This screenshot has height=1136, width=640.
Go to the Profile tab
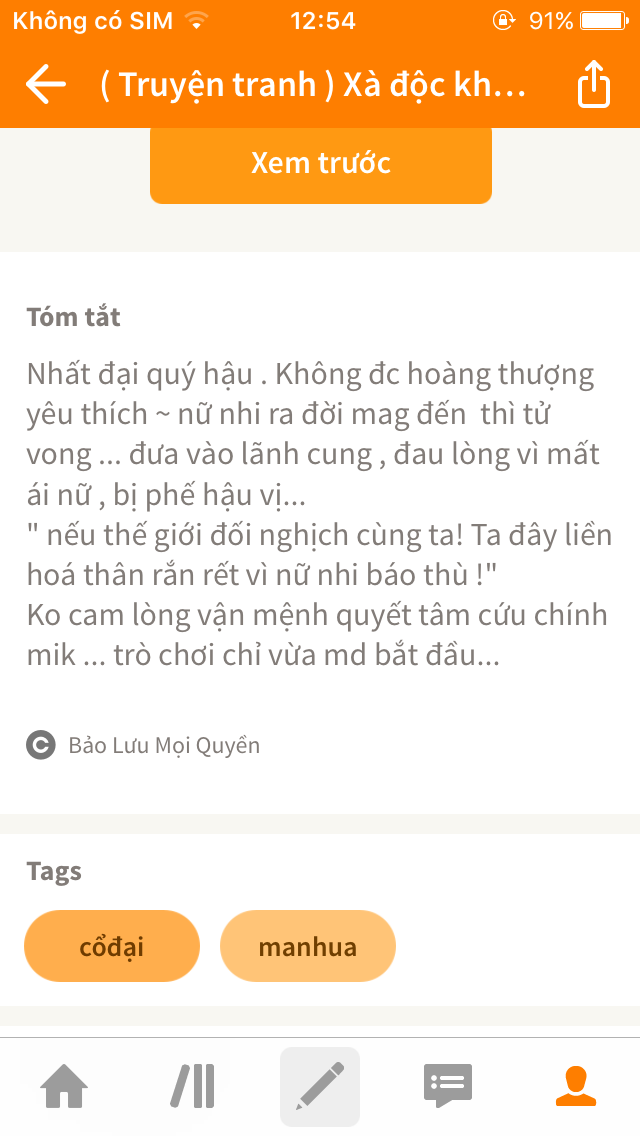[575, 1086]
